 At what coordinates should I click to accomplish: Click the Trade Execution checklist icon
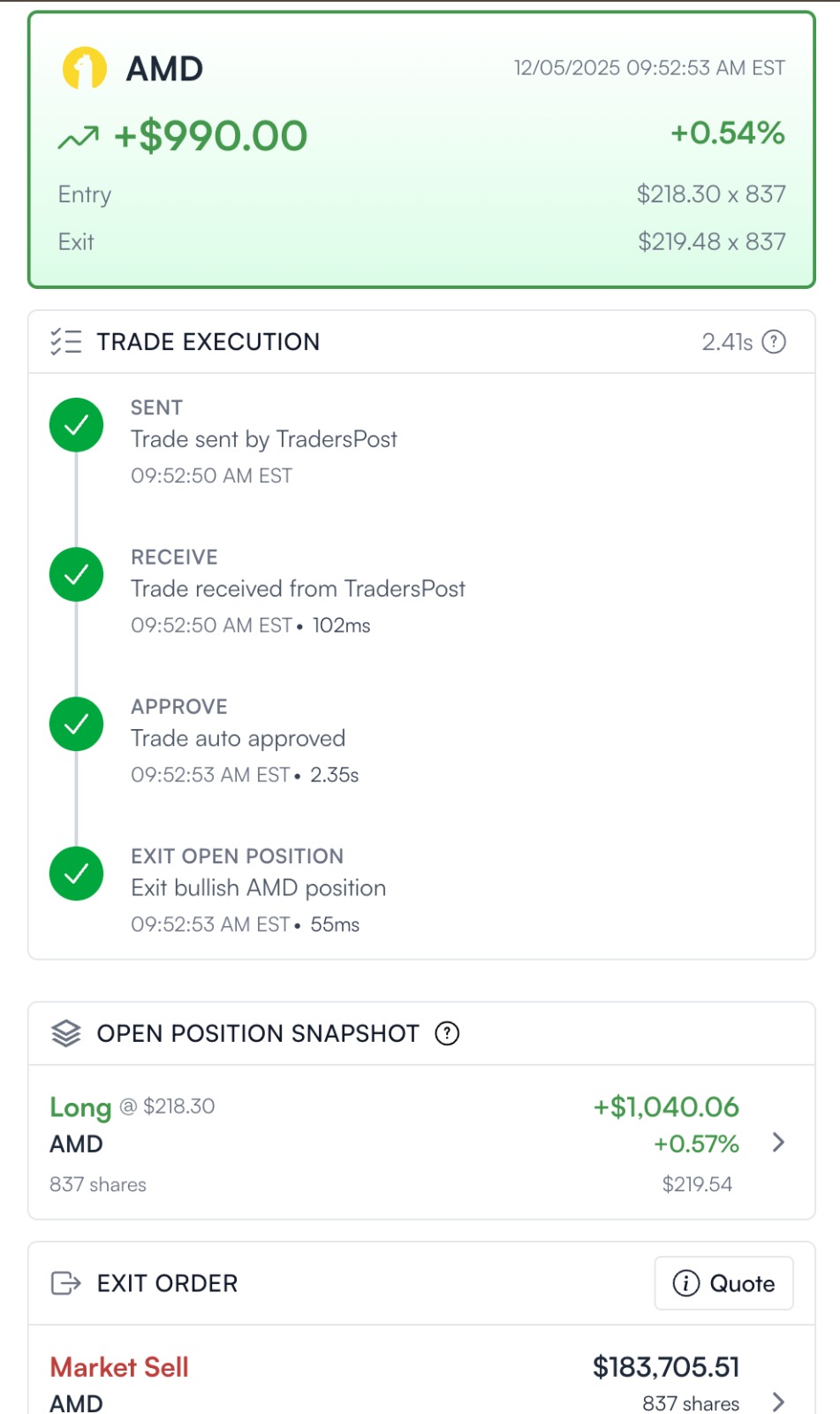tap(65, 341)
